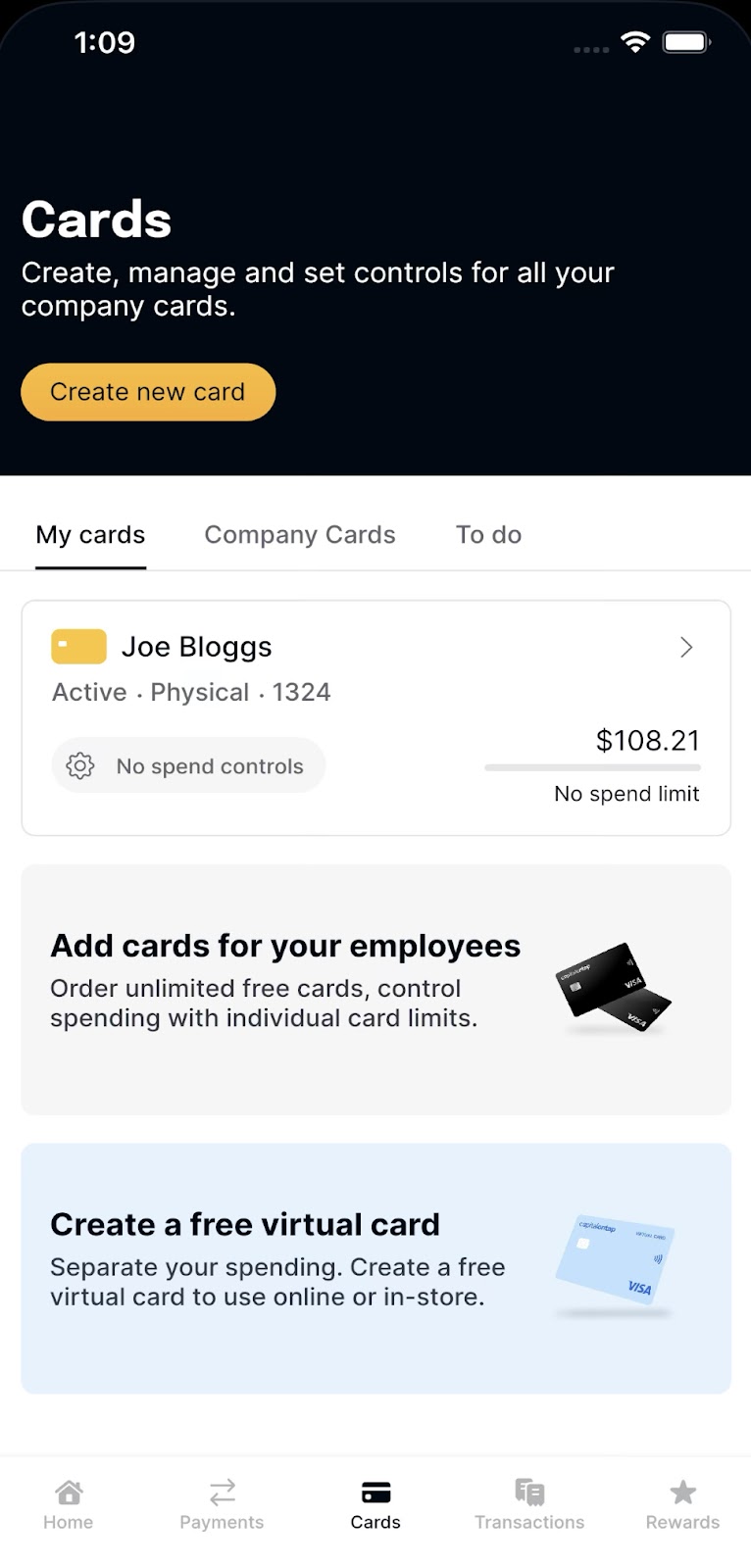Open the Transactions tab
The height and width of the screenshot is (1568, 751).
click(x=529, y=1504)
